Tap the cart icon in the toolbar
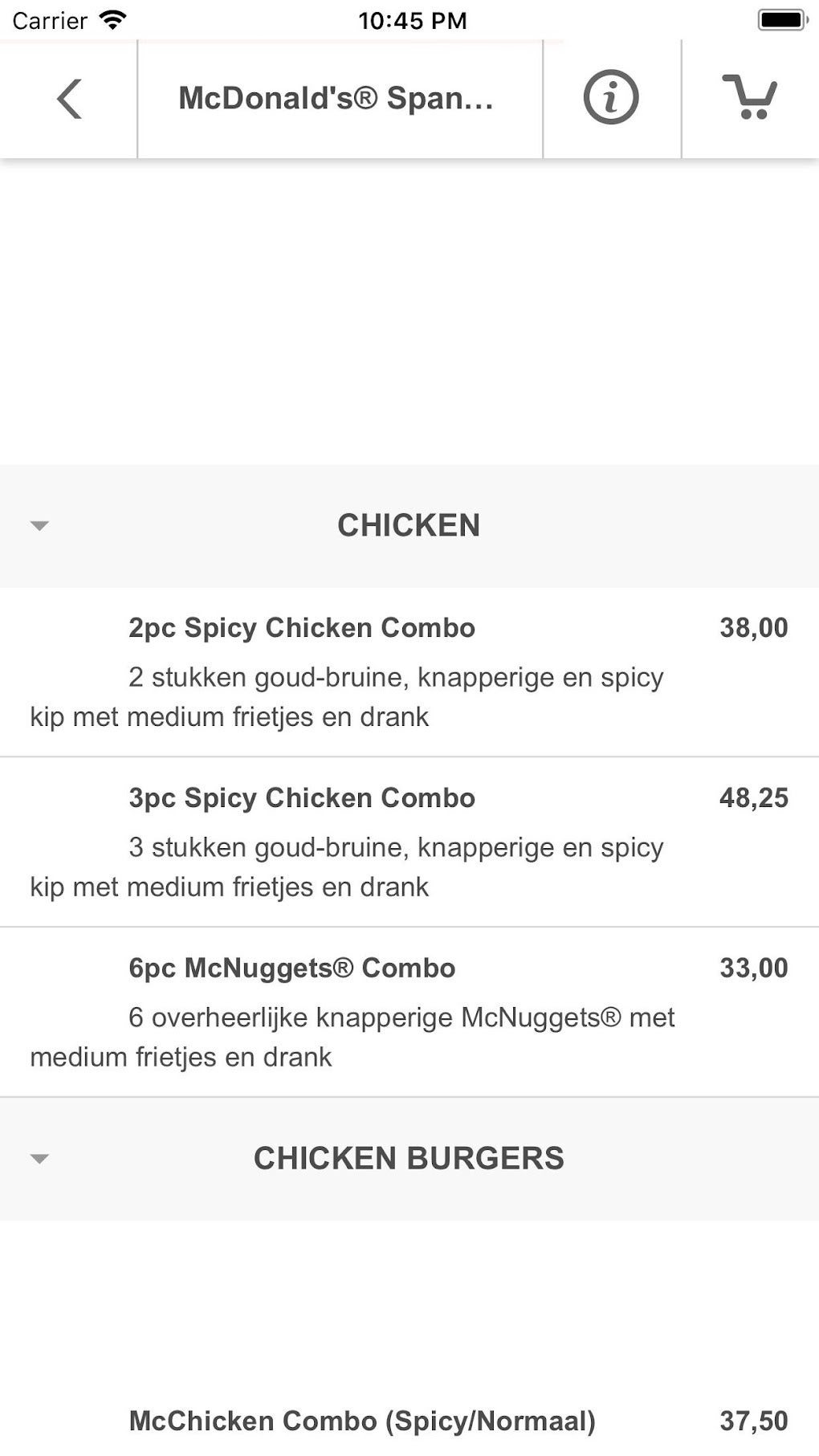 pyautogui.click(x=749, y=99)
